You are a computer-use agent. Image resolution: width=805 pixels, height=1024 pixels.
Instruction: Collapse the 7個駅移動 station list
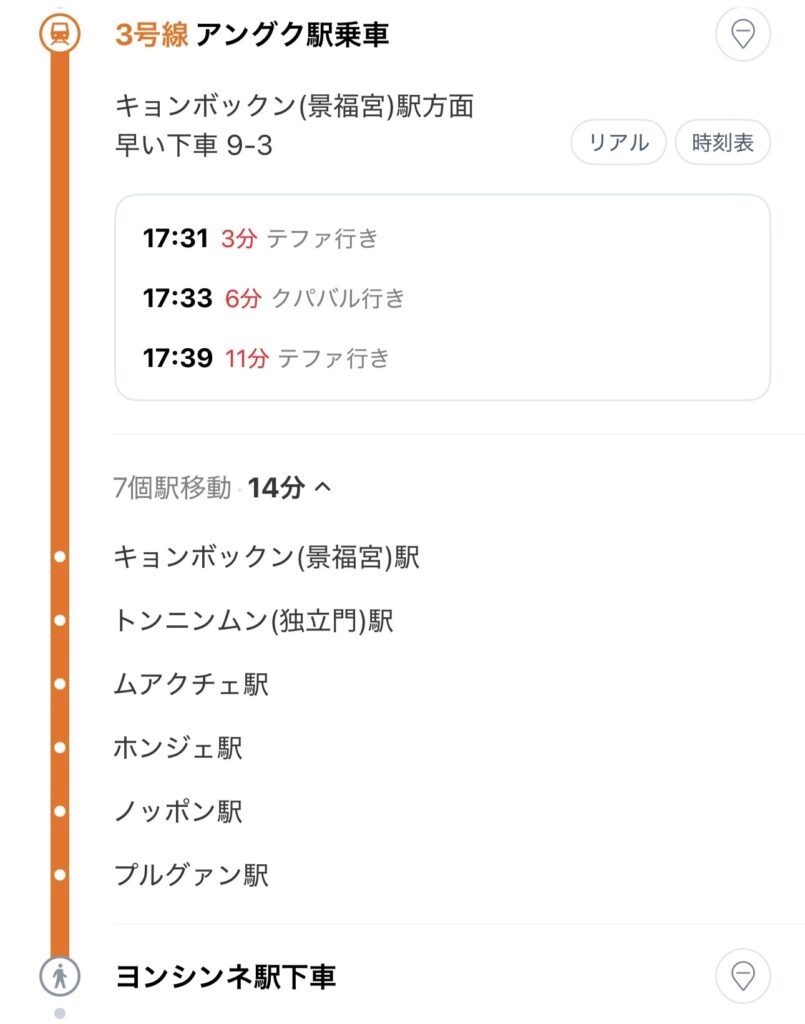point(322,488)
